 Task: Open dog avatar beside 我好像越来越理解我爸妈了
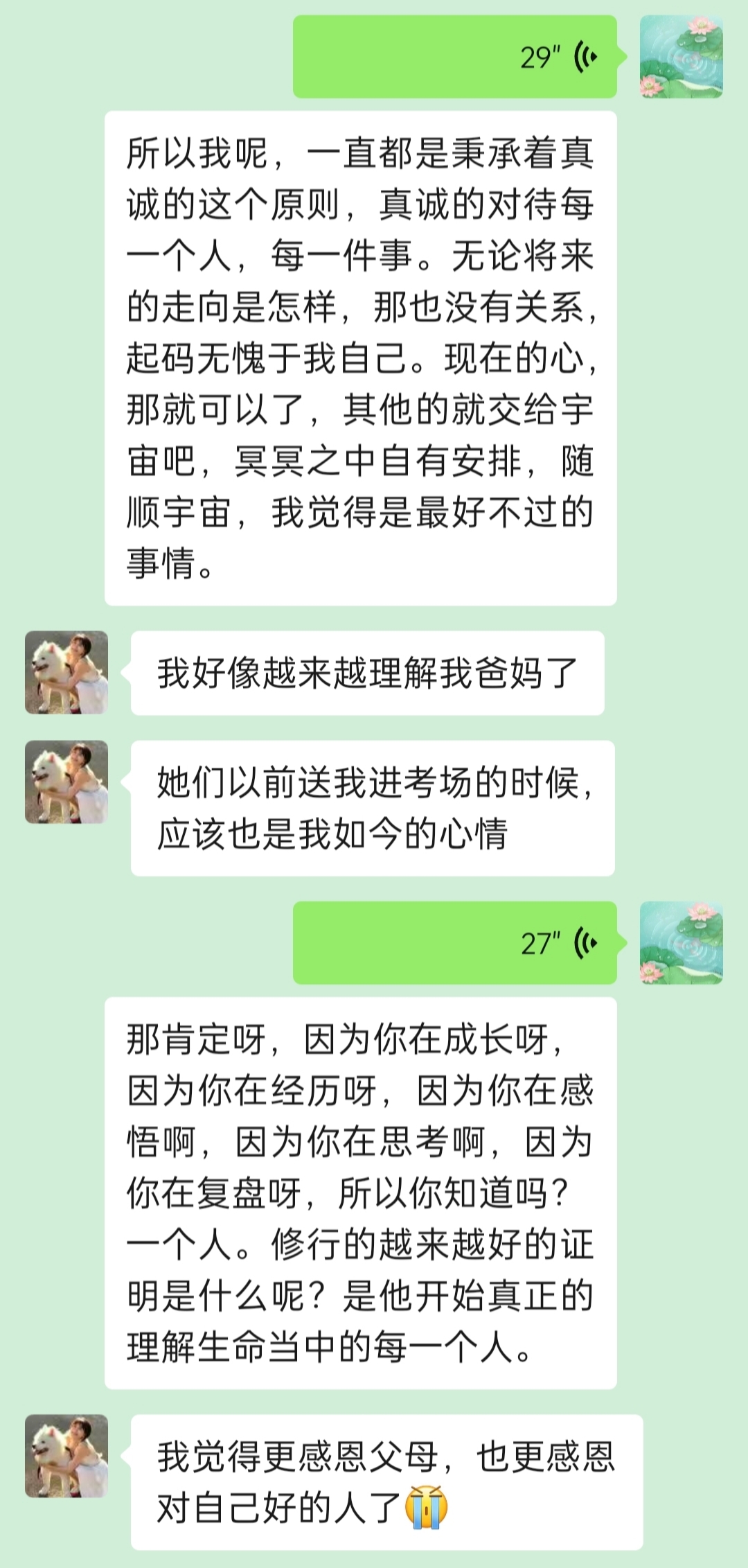(x=66, y=672)
